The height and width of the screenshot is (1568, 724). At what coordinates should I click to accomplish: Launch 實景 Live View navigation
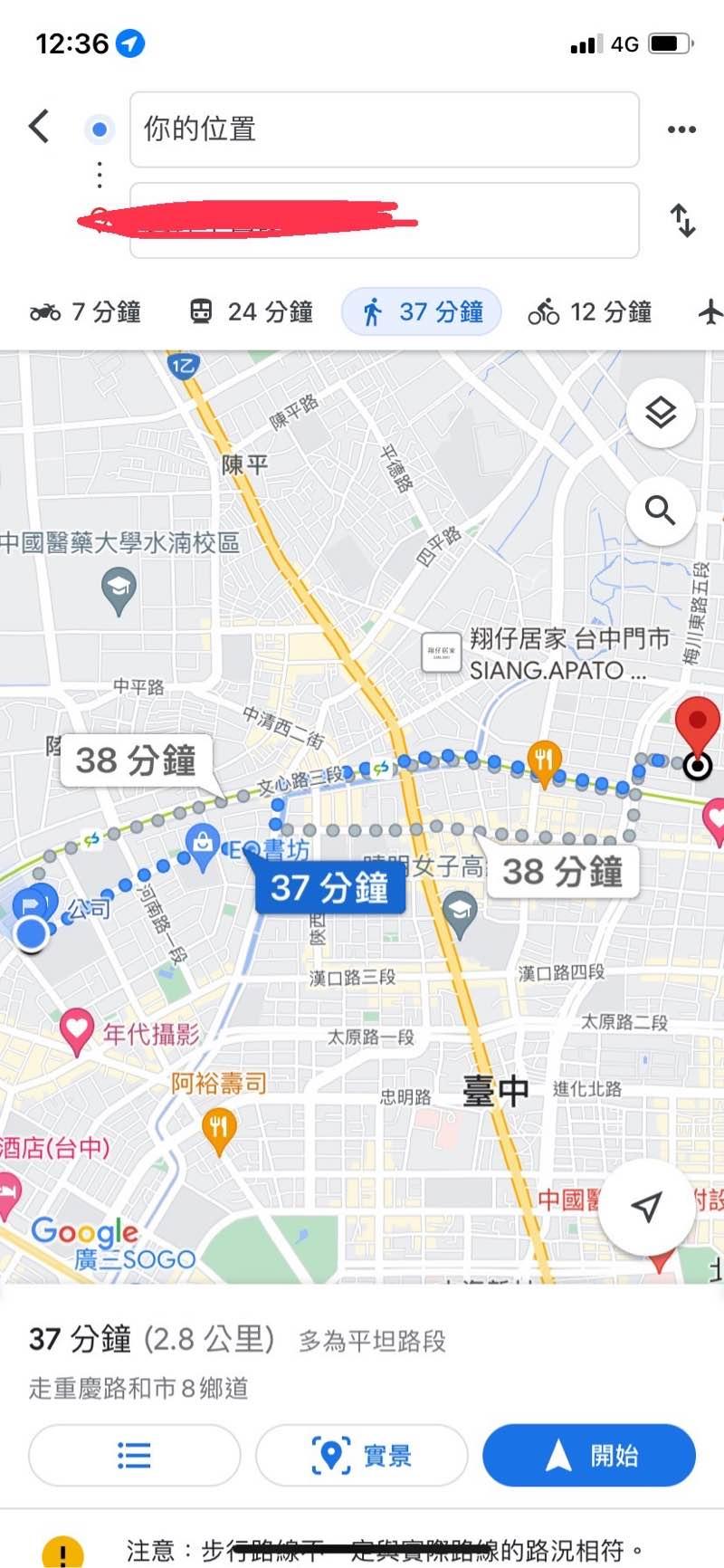[362, 1456]
